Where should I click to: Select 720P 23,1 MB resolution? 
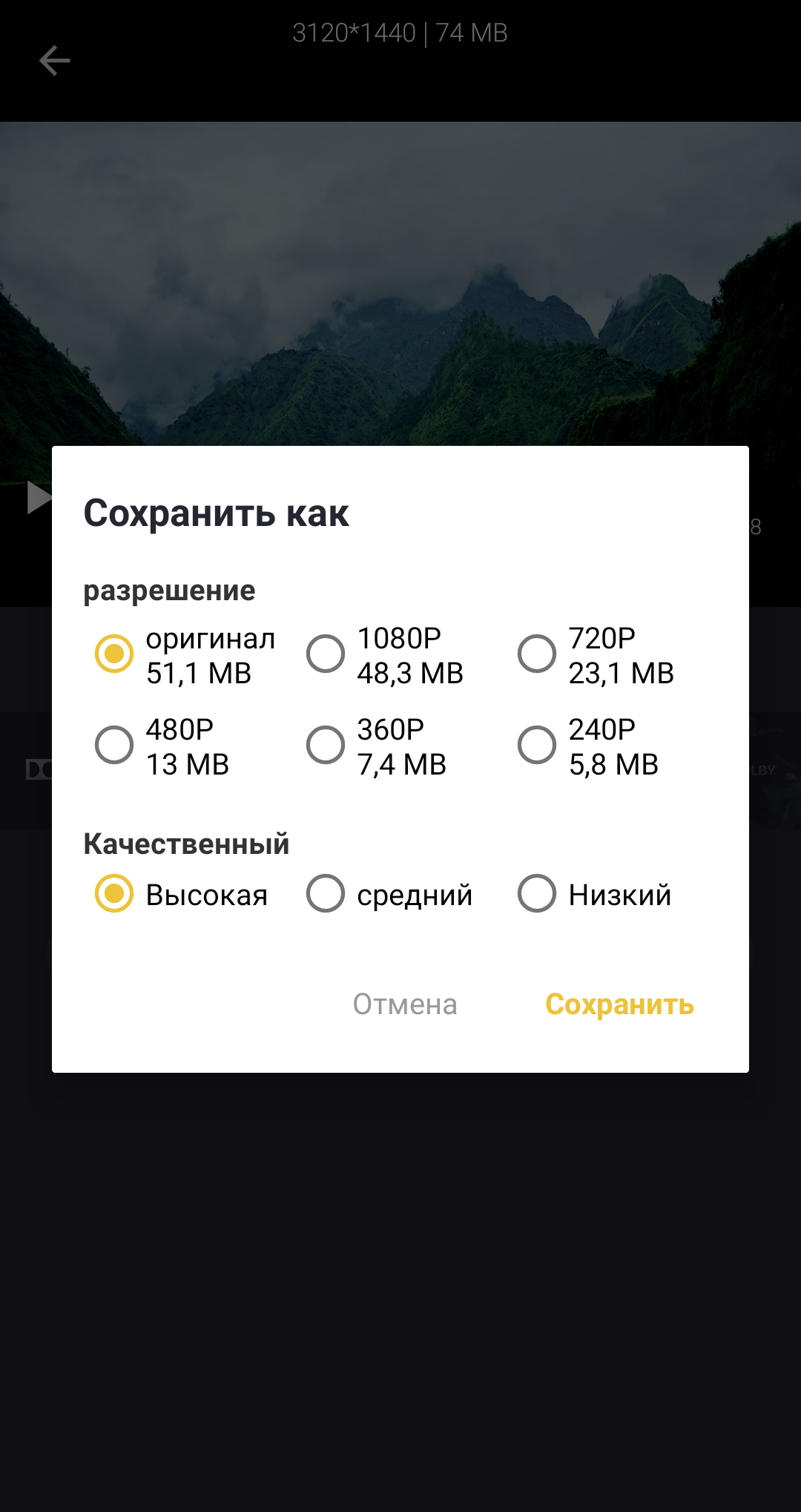pyautogui.click(x=537, y=654)
